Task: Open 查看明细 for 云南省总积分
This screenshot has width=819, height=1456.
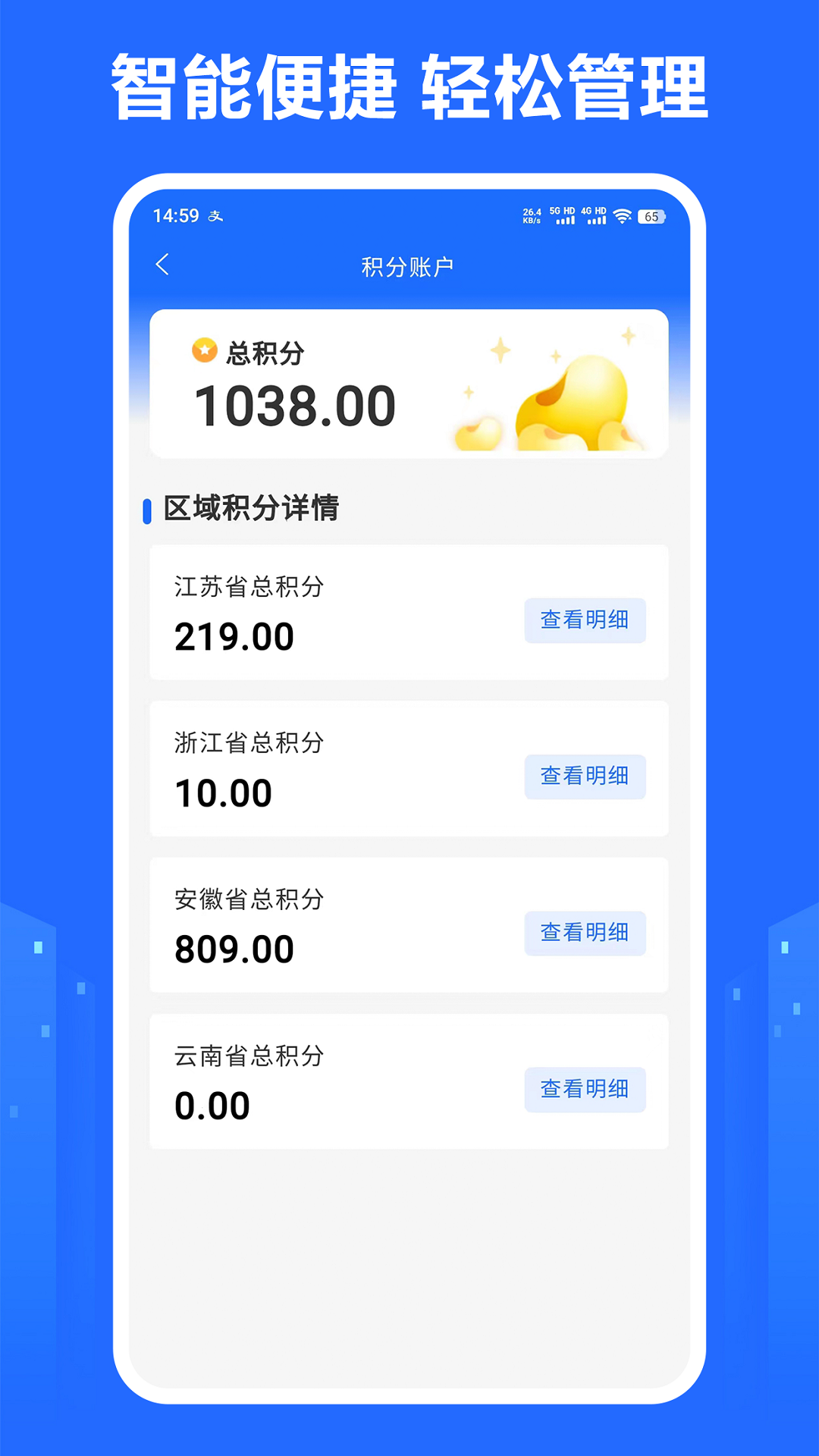Action: [585, 1090]
